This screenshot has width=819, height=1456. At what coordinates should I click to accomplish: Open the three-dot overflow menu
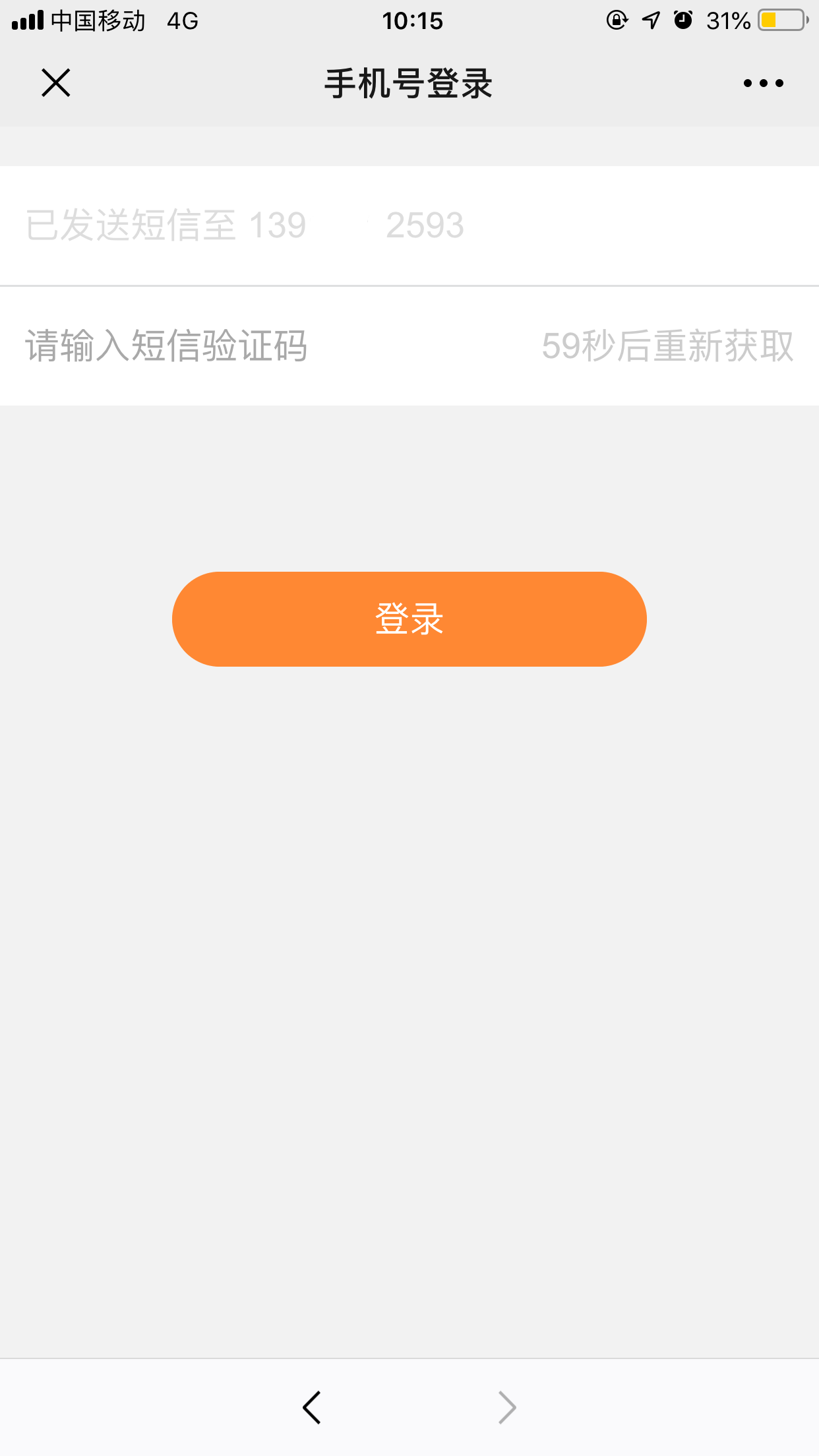coord(763,83)
